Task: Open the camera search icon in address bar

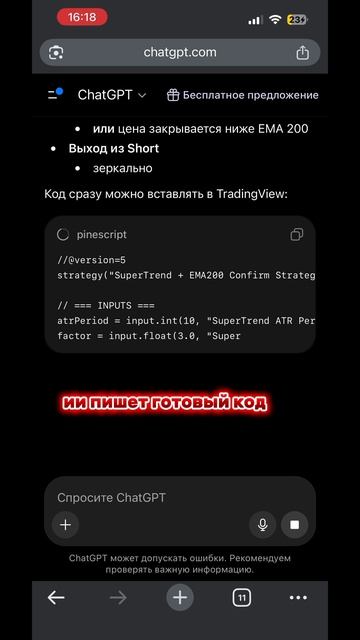Action: coord(56,53)
